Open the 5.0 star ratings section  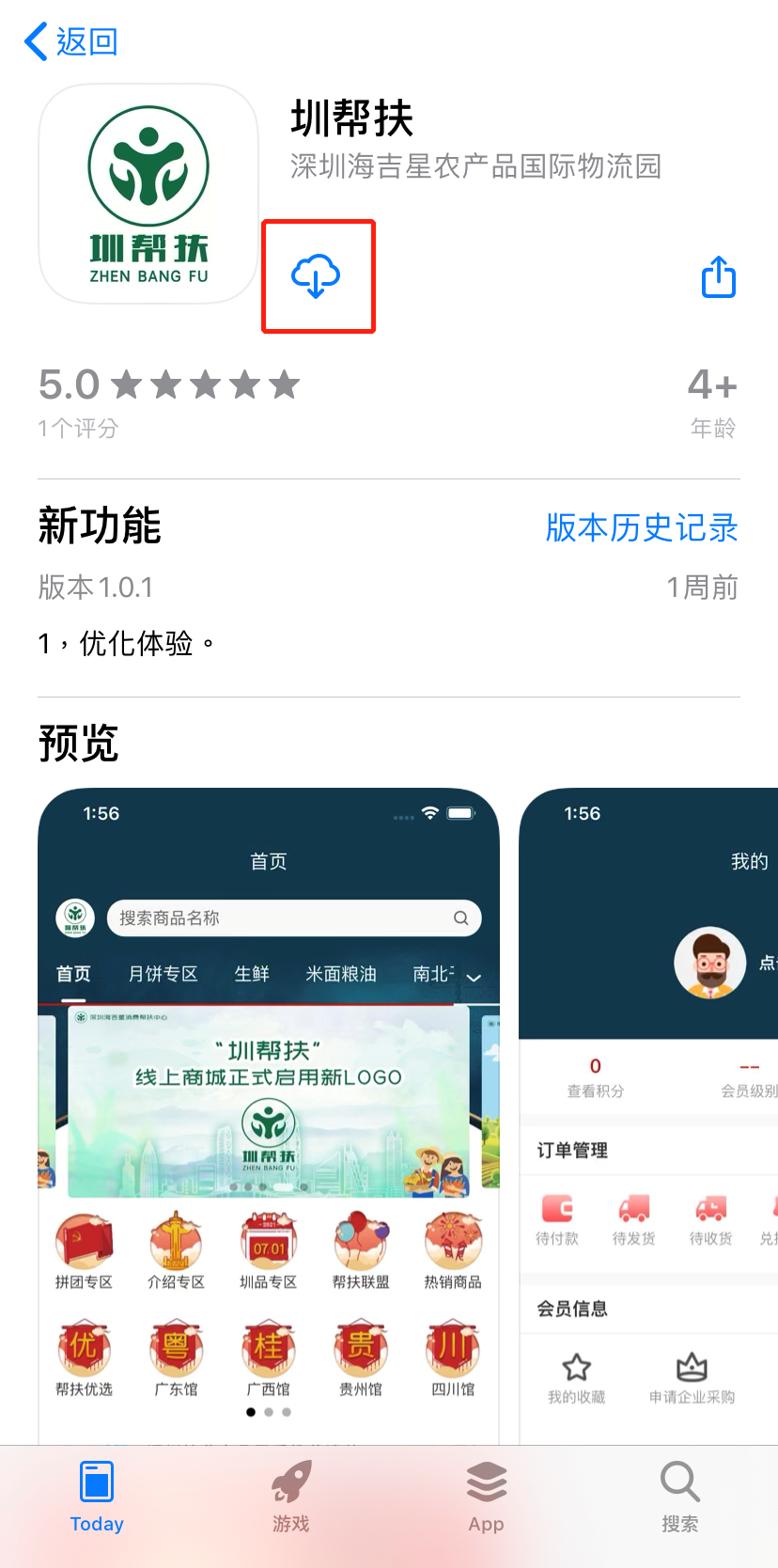pos(169,400)
